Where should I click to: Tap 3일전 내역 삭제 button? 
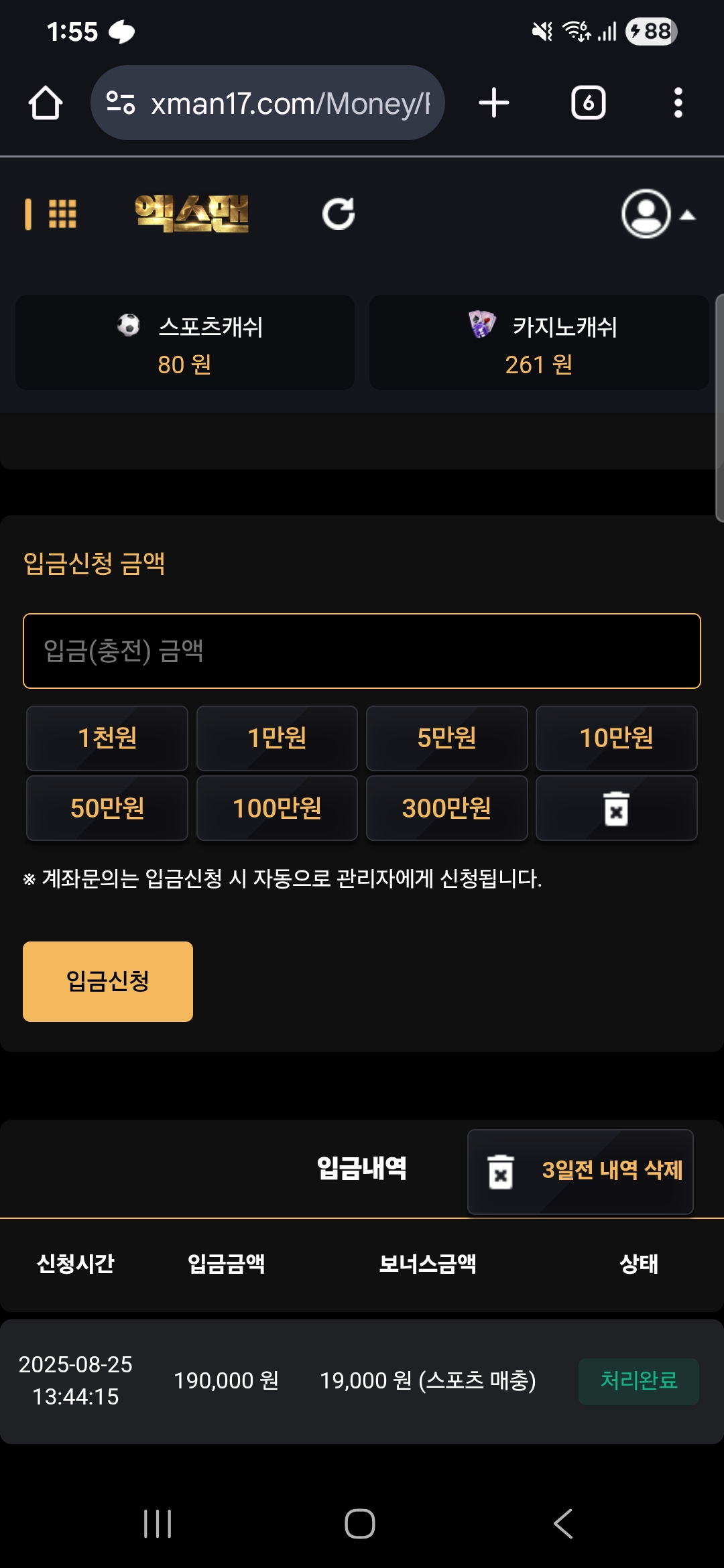pyautogui.click(x=581, y=1171)
